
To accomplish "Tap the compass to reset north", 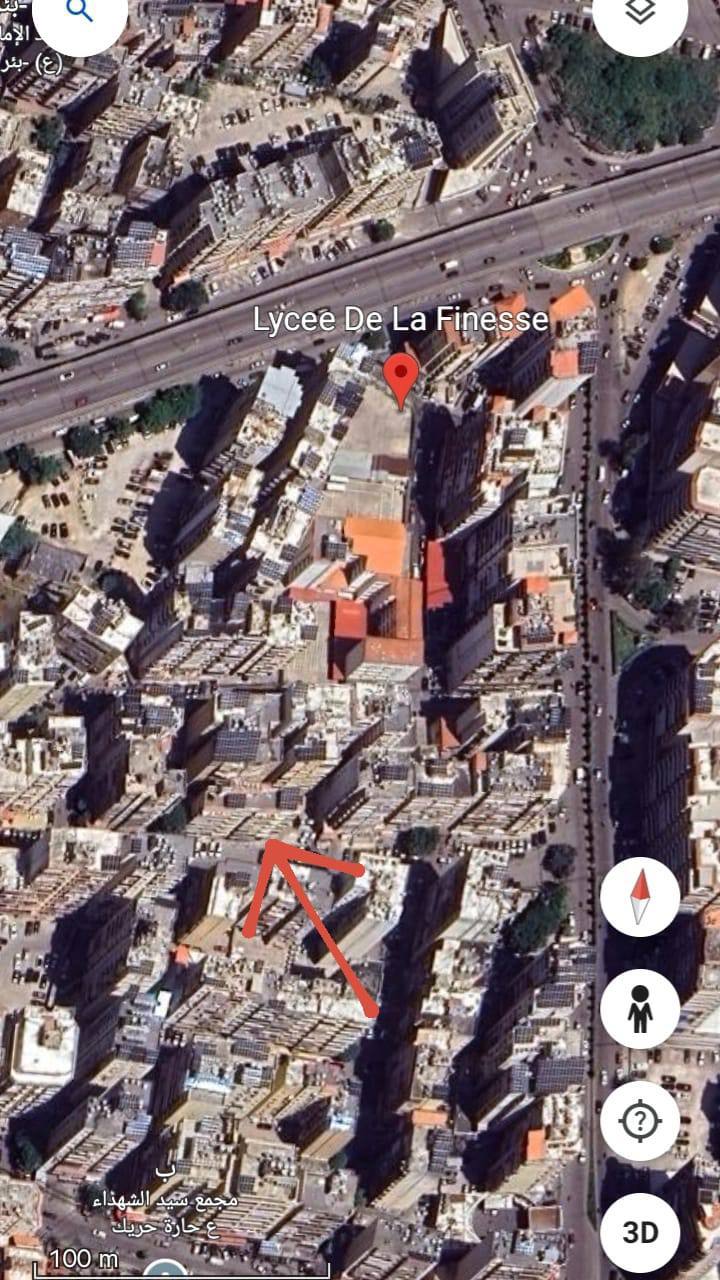I will click(640, 896).
